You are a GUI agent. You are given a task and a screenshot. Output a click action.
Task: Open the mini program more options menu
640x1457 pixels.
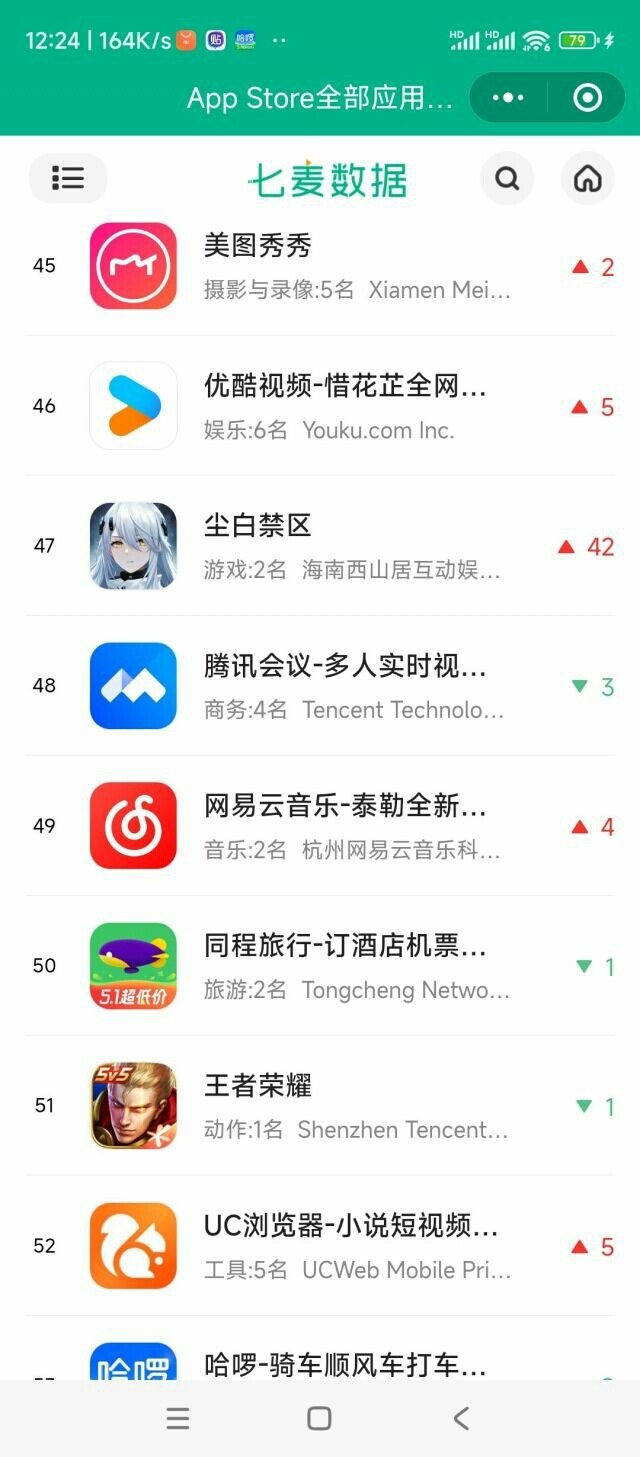508,98
